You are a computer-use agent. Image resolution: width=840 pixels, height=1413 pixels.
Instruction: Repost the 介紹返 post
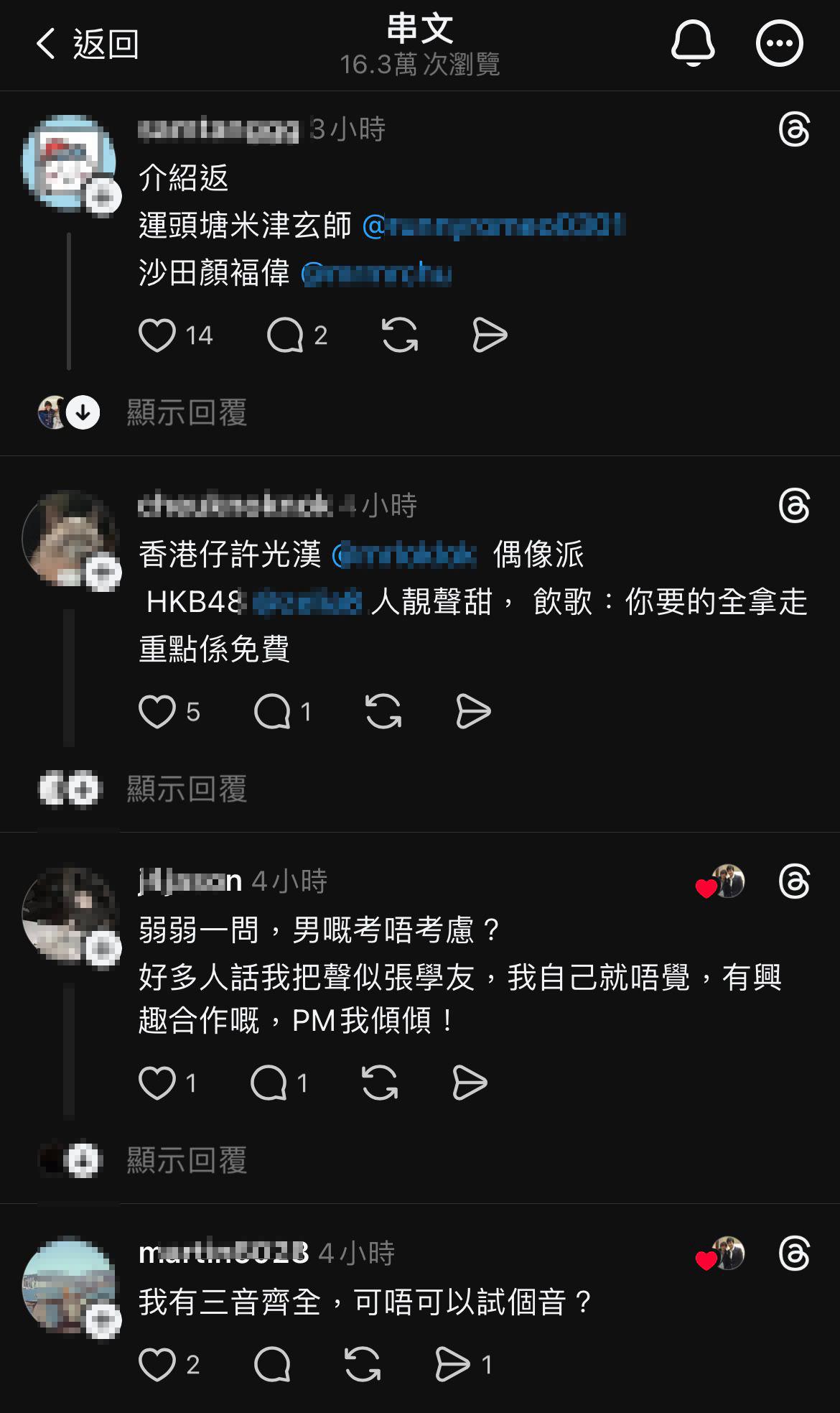400,335
